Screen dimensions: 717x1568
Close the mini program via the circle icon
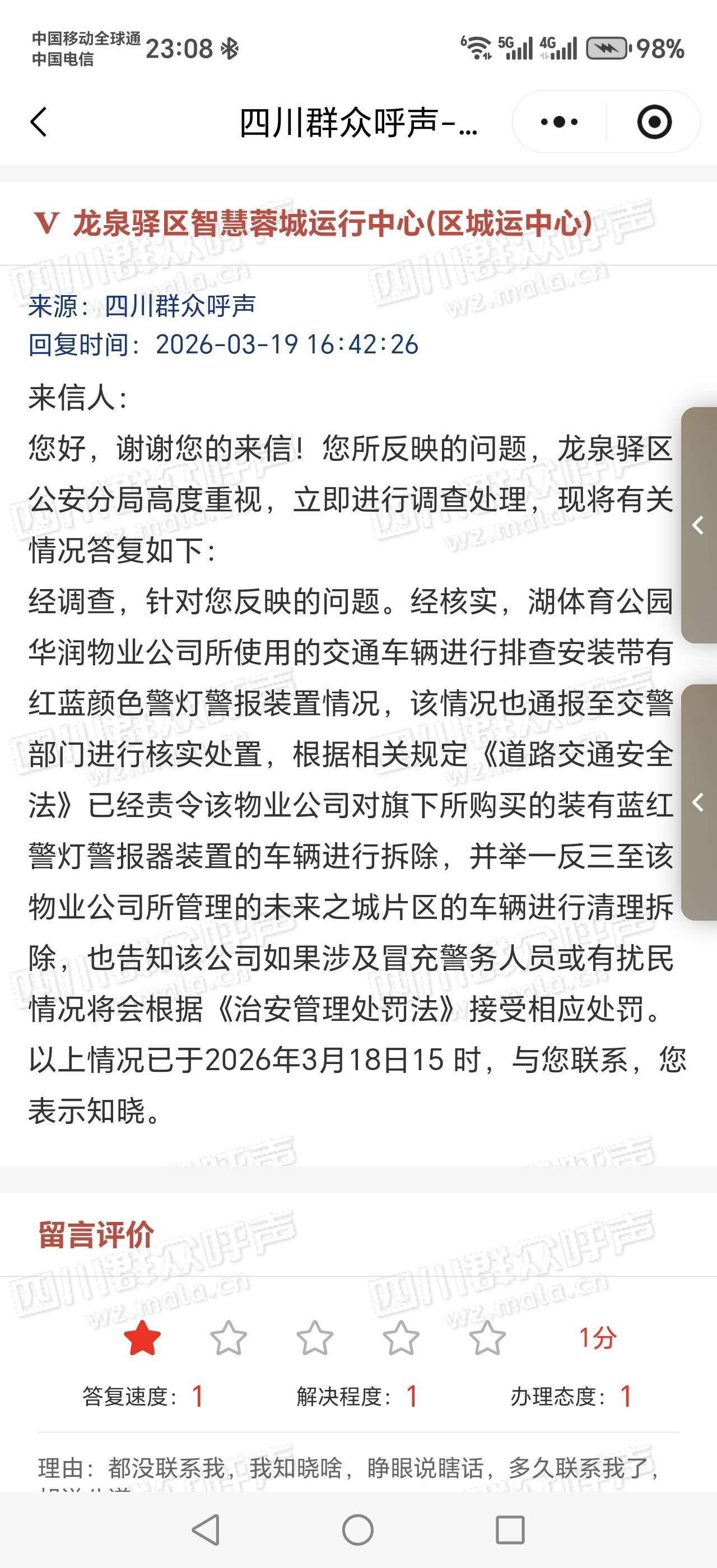pyautogui.click(x=654, y=122)
